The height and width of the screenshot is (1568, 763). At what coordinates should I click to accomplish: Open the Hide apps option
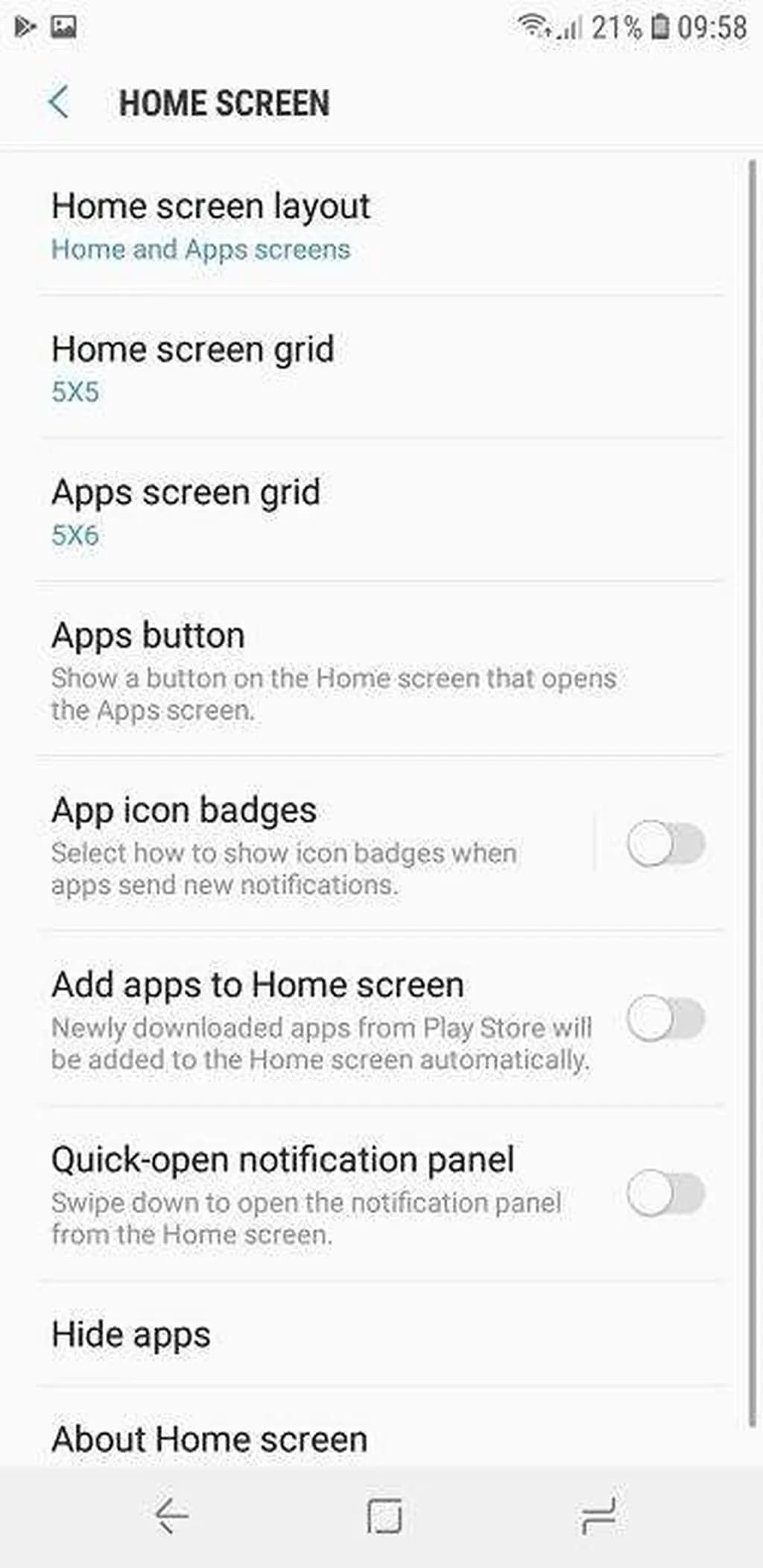coord(131,1334)
